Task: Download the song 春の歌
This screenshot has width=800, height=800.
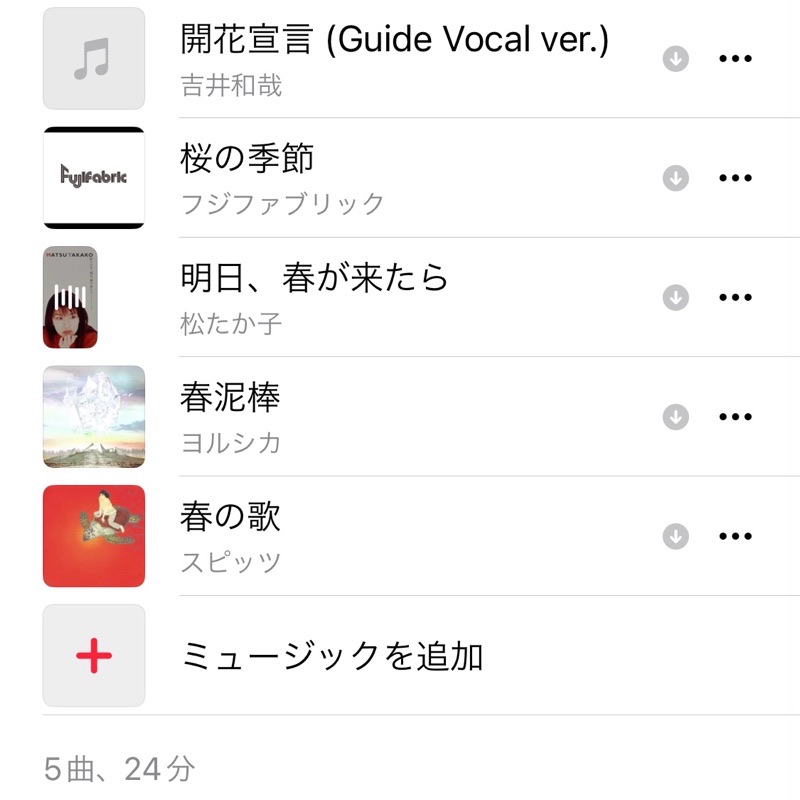Action: (x=676, y=536)
